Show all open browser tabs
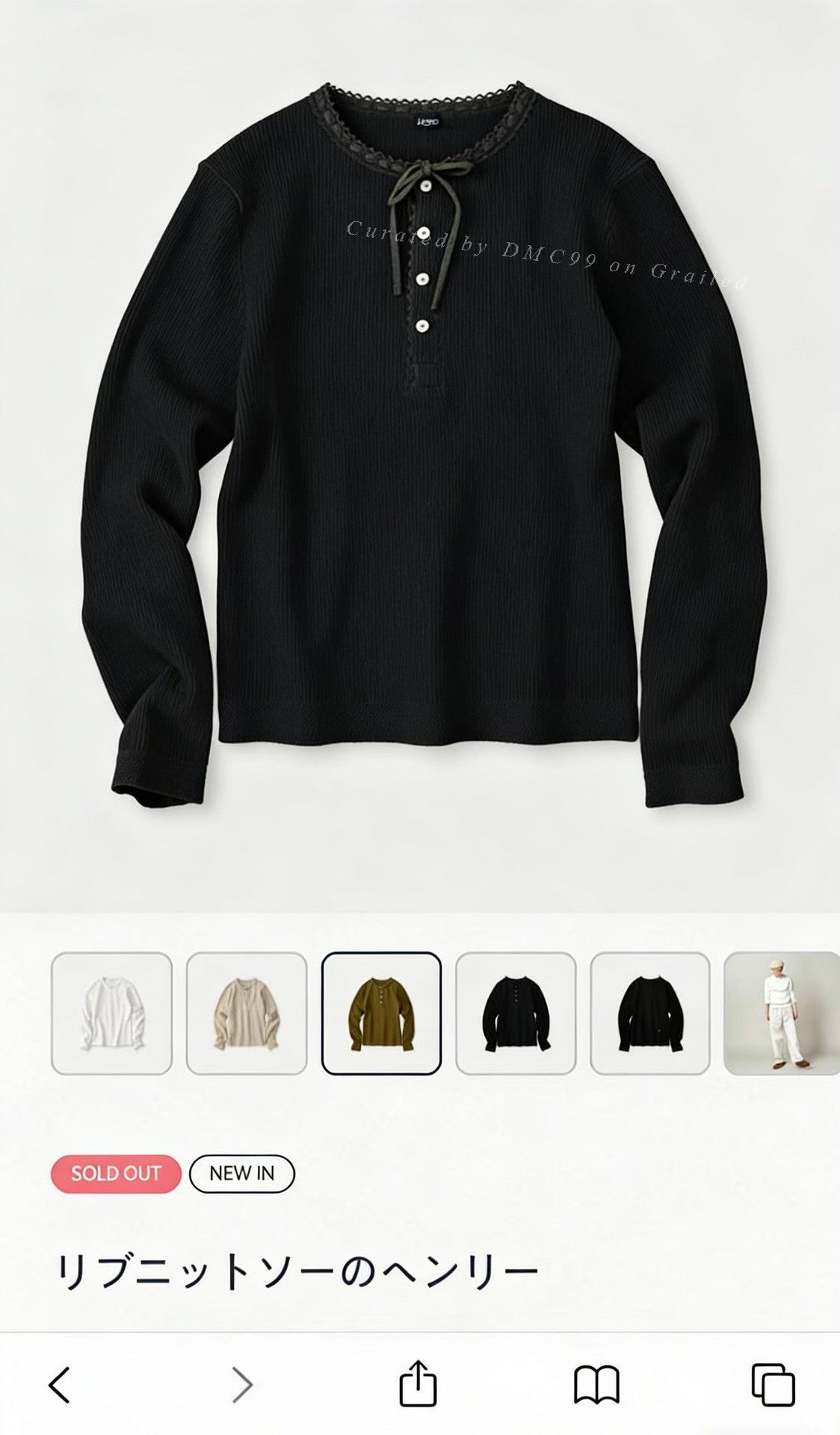840x1435 pixels. point(773,1384)
